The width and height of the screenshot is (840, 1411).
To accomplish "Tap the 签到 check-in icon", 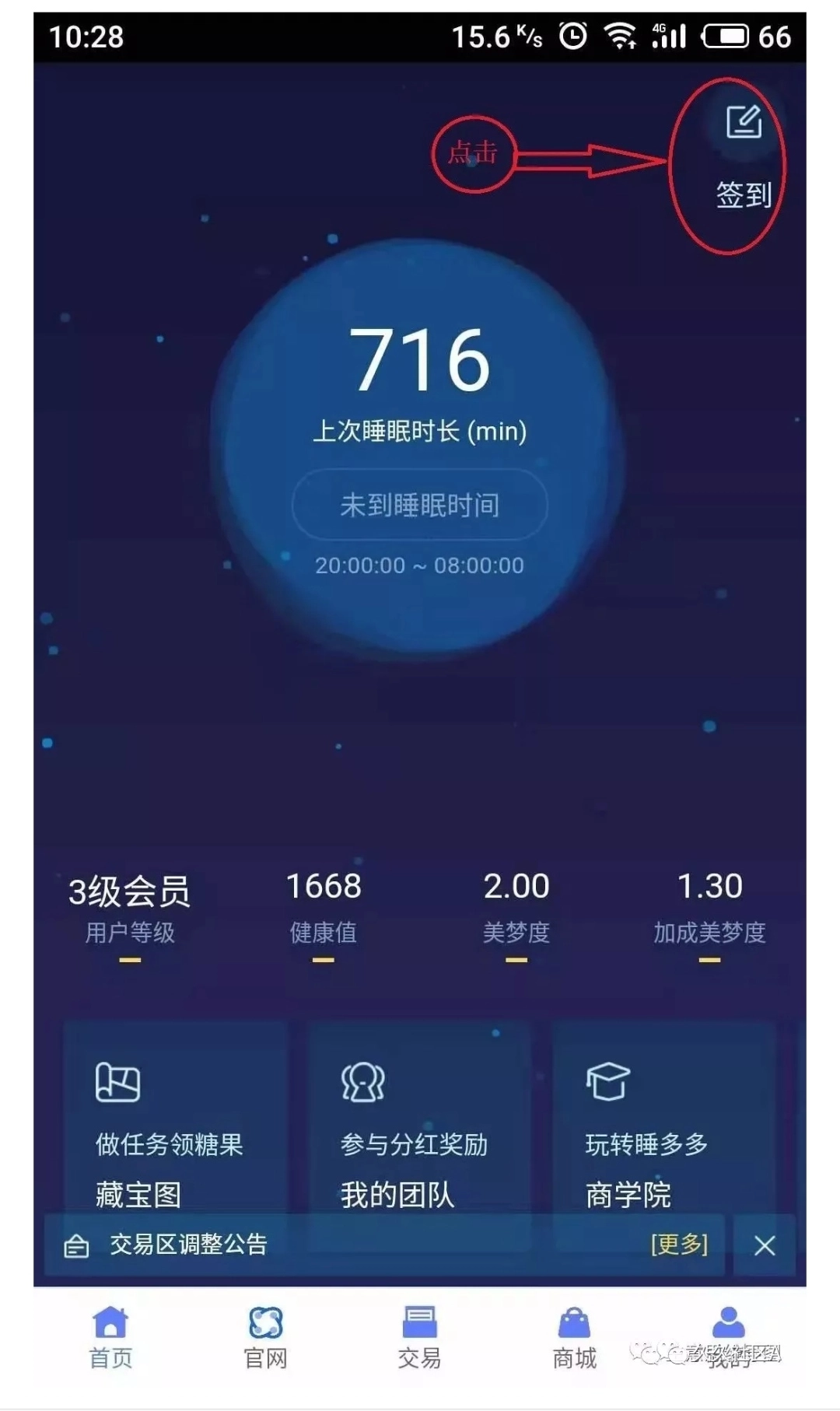I will [744, 124].
